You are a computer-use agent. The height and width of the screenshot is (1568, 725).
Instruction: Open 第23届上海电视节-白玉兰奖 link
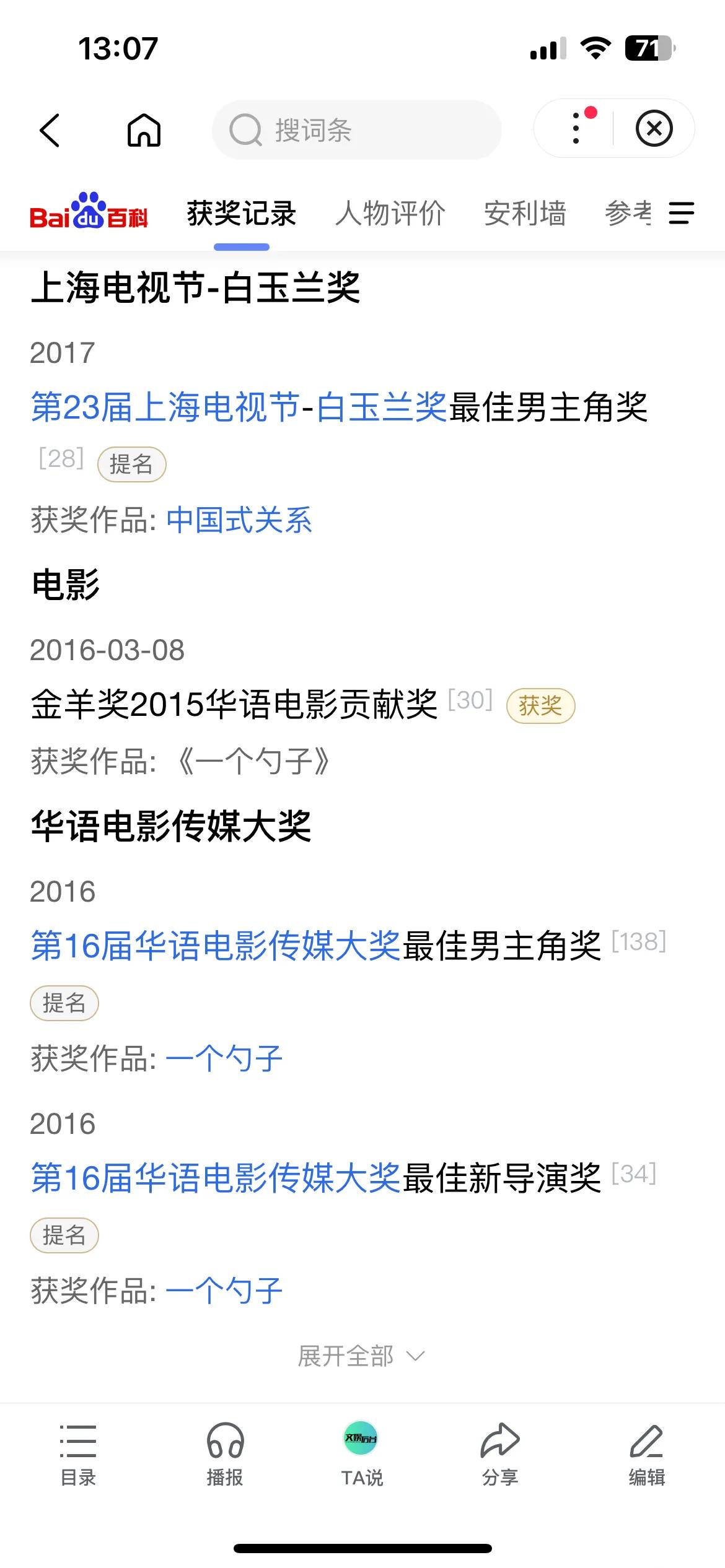[239, 407]
